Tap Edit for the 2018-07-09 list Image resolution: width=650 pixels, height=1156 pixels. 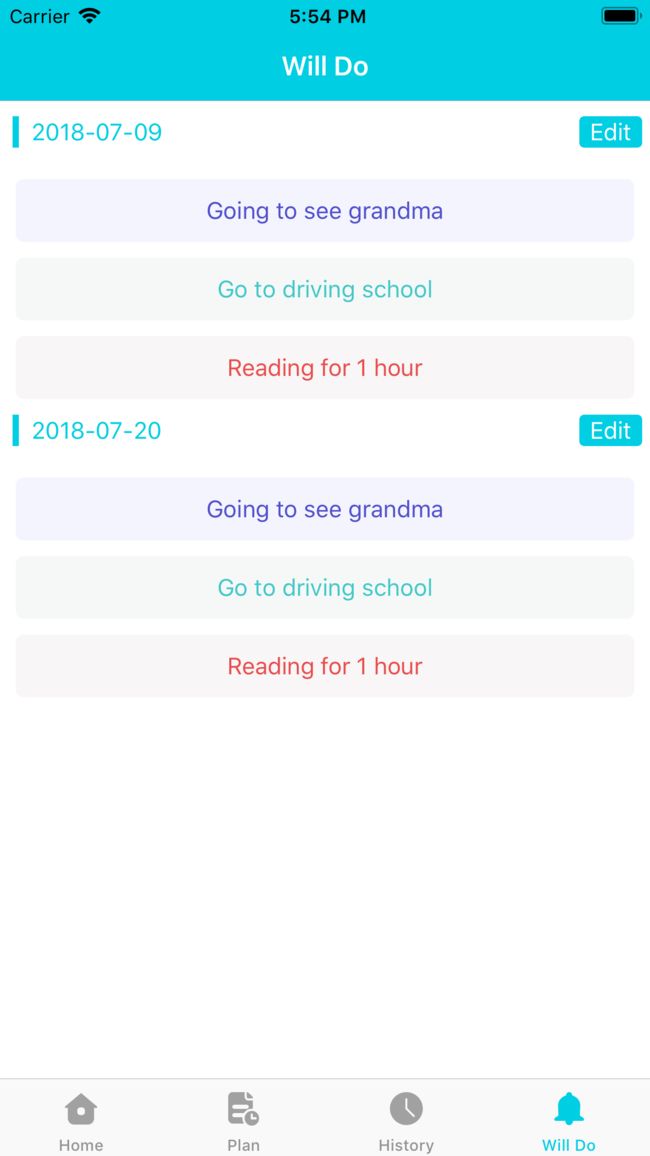click(x=610, y=132)
